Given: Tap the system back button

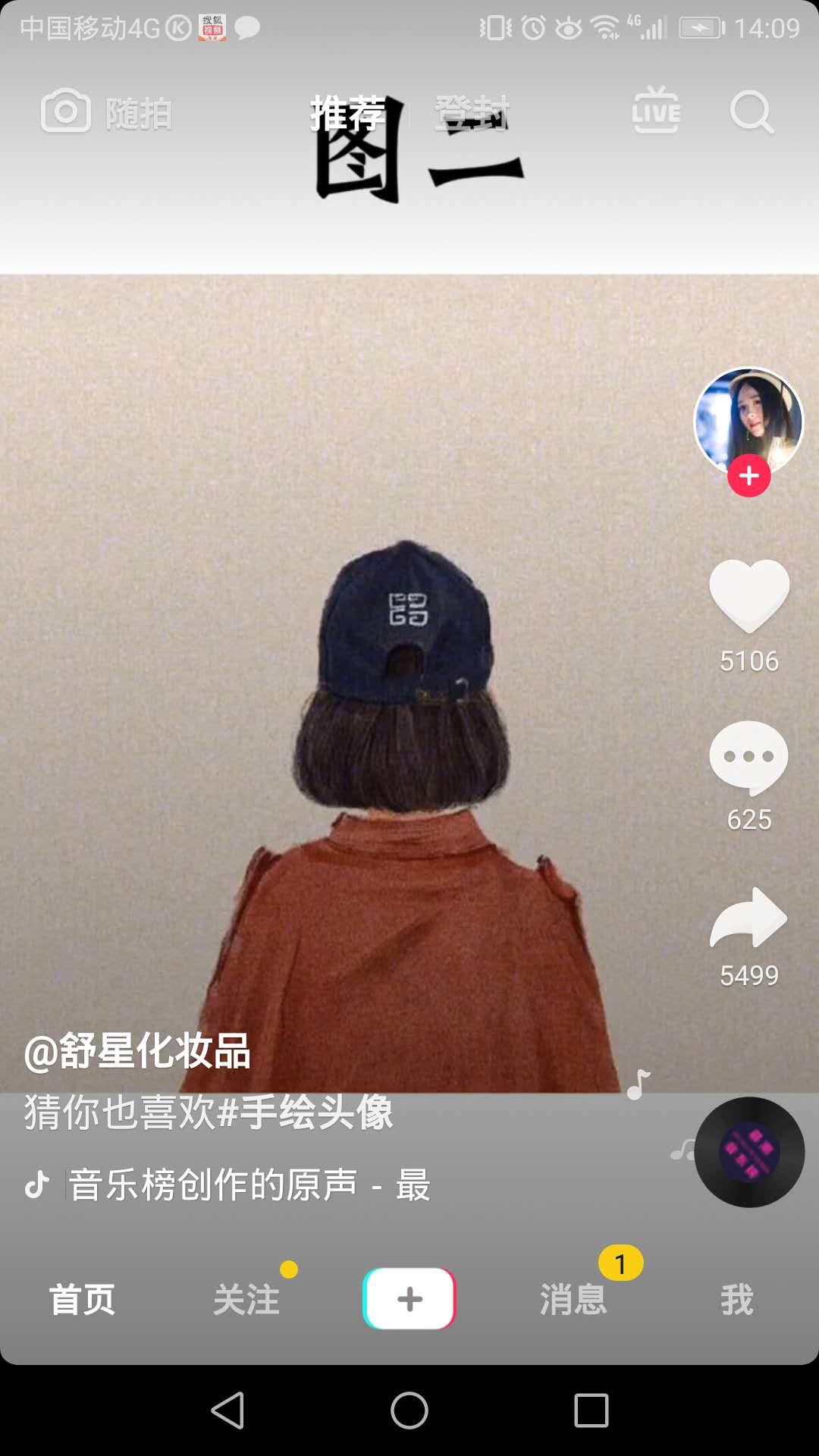Looking at the screenshot, I should pyautogui.click(x=227, y=1410).
